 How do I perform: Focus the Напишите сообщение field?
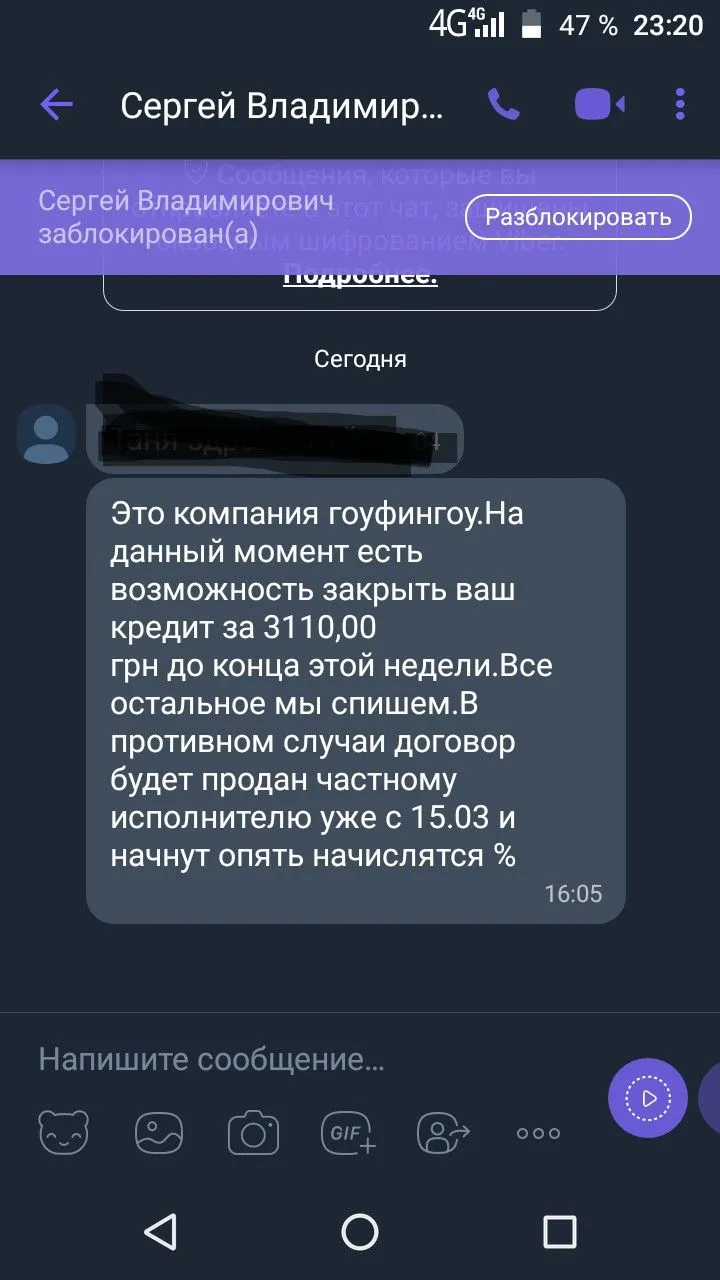300,1060
